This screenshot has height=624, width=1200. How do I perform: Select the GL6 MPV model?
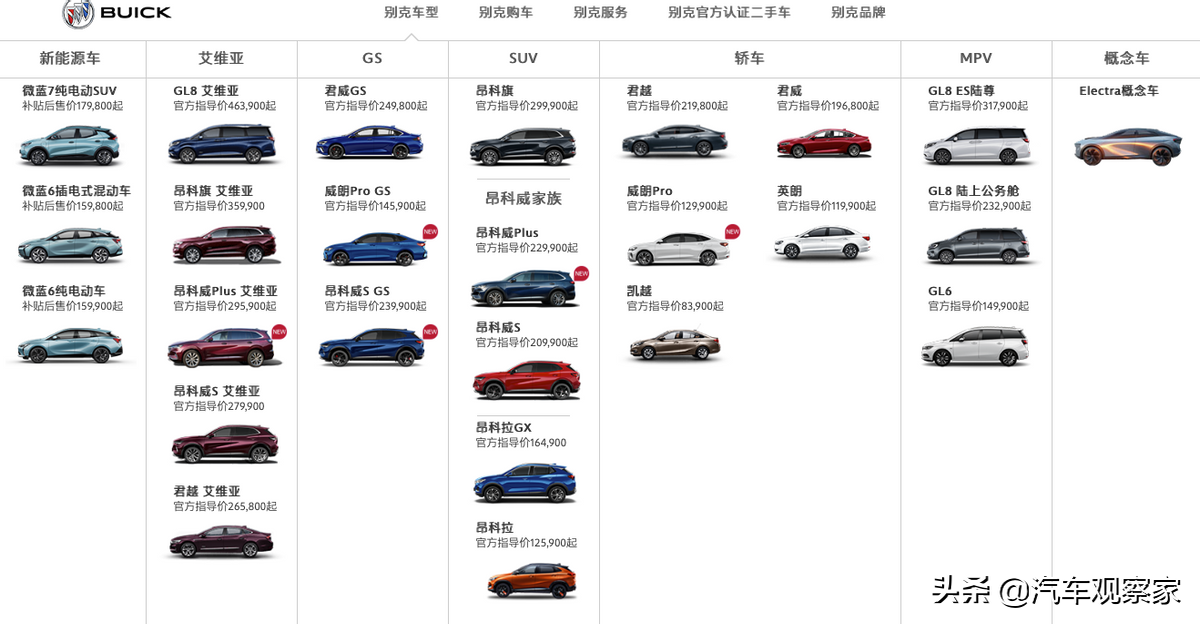tap(975, 346)
